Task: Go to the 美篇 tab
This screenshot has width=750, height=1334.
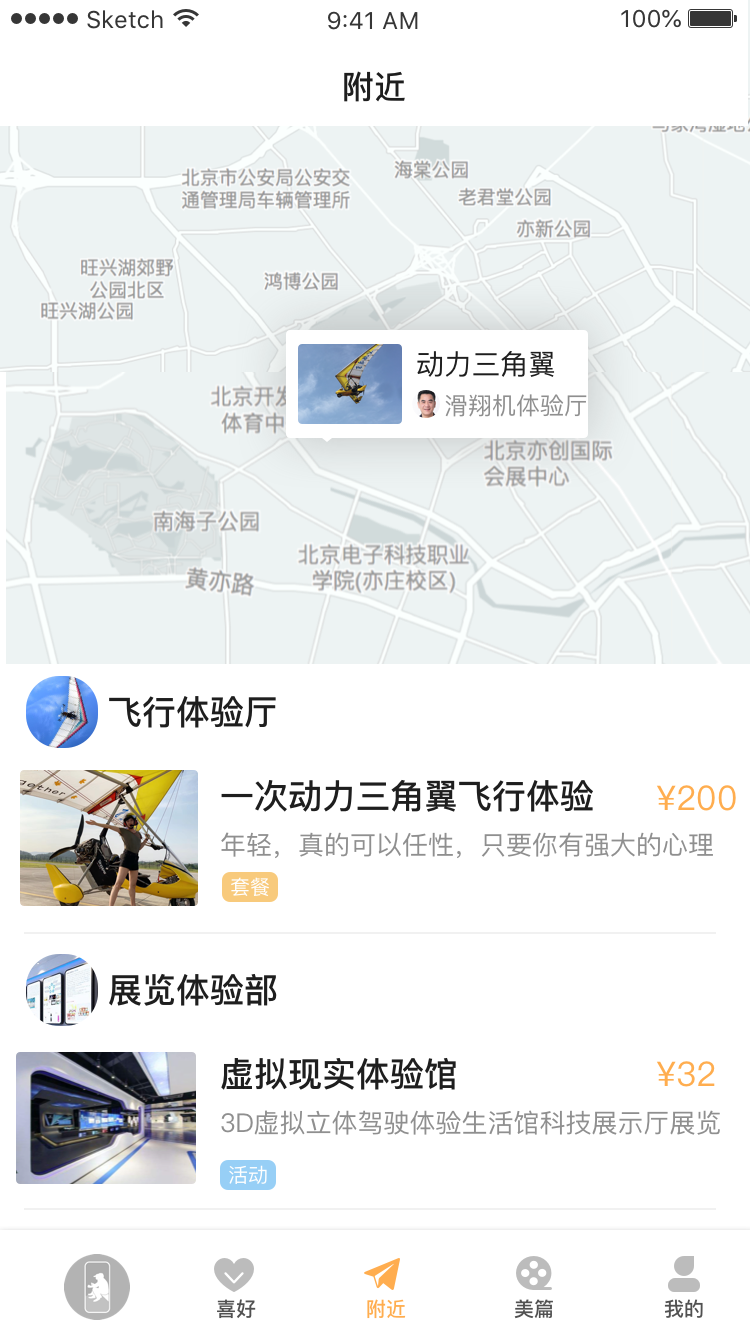Action: click(x=533, y=1287)
